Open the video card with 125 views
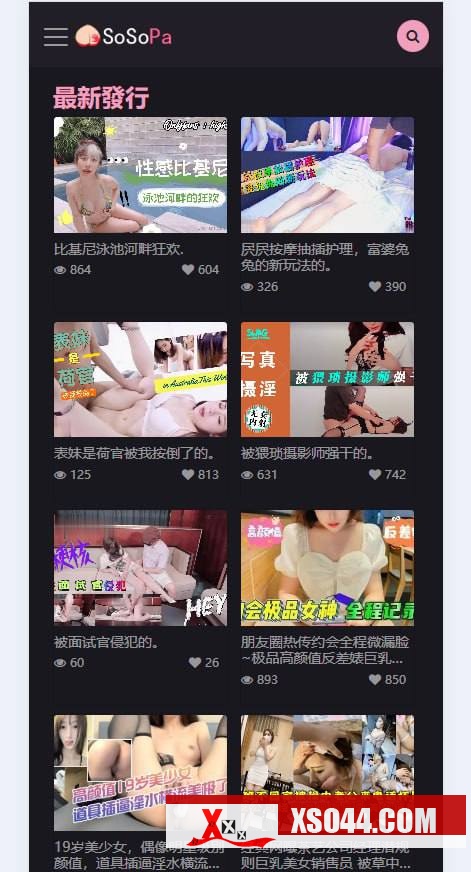471x872 pixels. (140, 401)
